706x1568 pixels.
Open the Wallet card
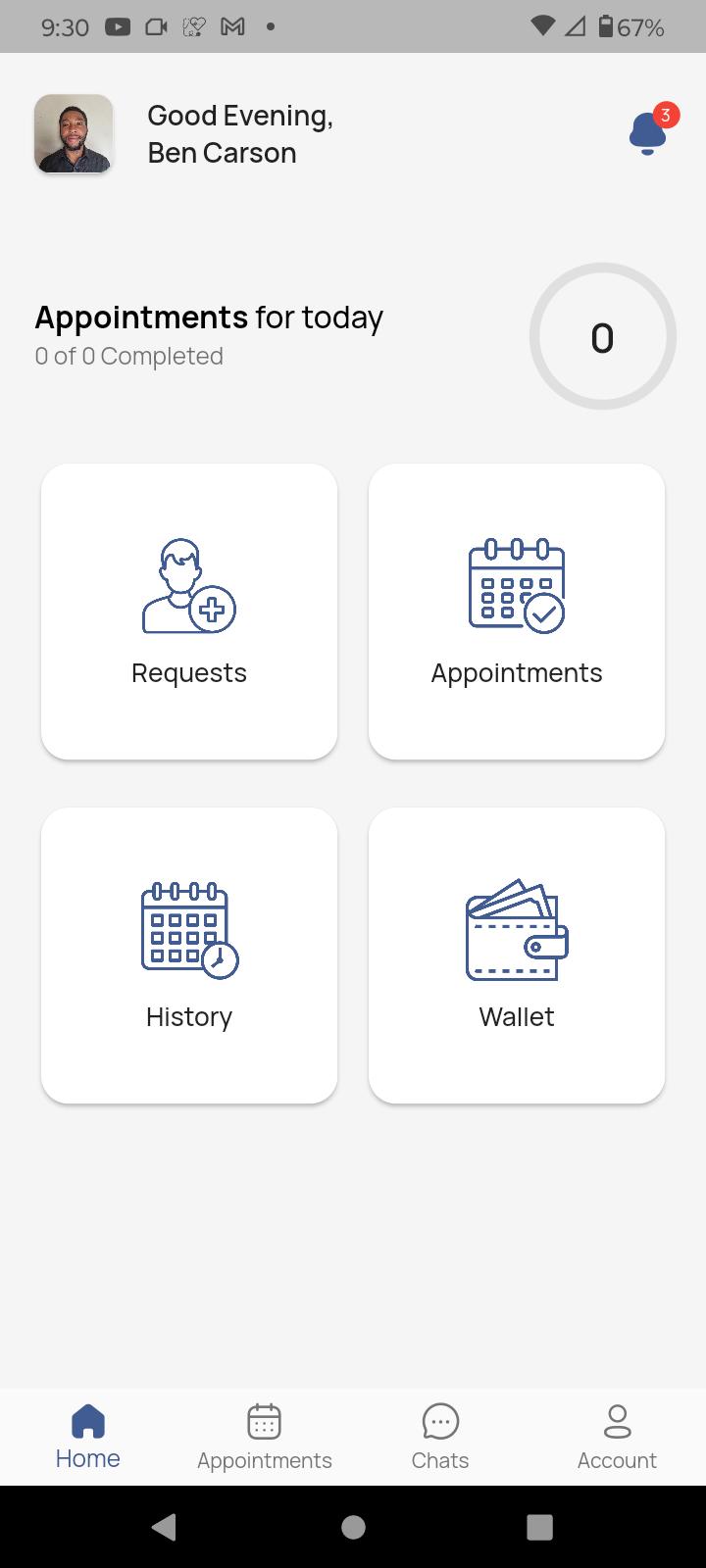point(517,955)
